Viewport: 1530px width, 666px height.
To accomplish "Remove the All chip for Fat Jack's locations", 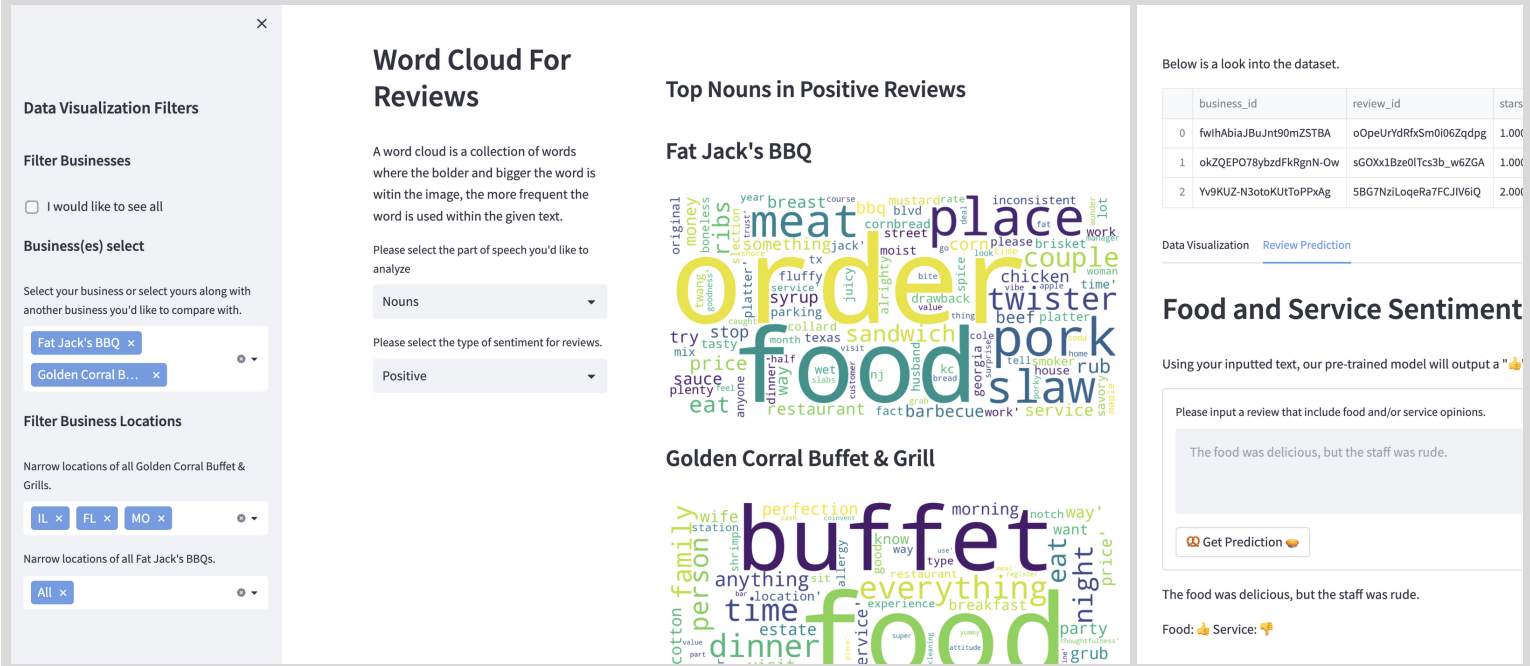I will coord(63,593).
